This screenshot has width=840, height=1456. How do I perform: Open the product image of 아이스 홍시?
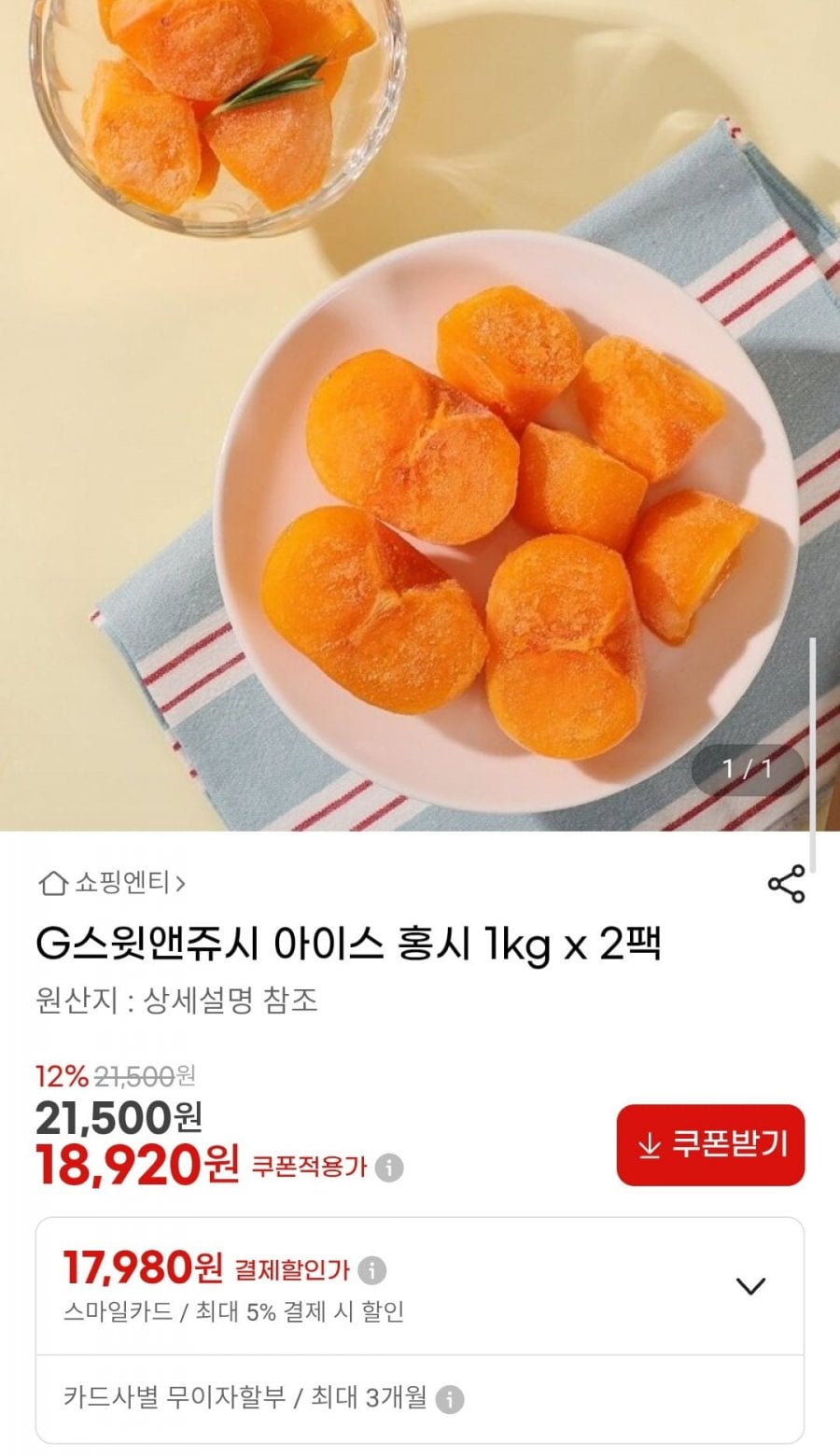[x=420, y=415]
